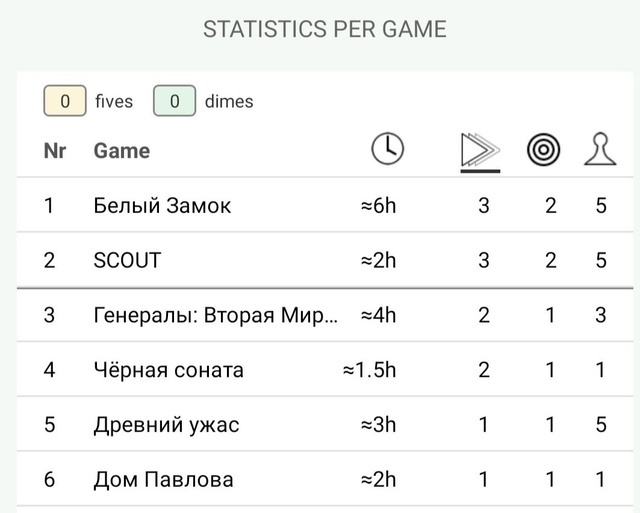Screen dimensions: 640x513
Task: Sort table by play time clock icon
Action: coord(387,150)
